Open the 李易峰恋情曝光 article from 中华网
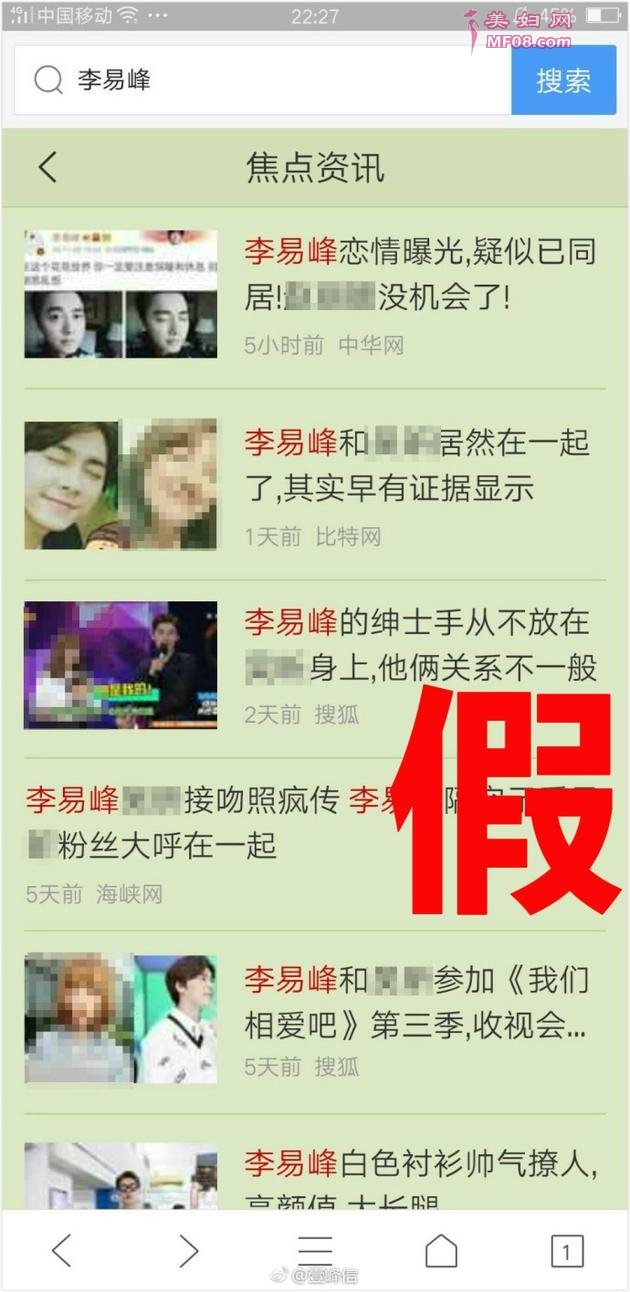The image size is (630, 1292). 419,274
